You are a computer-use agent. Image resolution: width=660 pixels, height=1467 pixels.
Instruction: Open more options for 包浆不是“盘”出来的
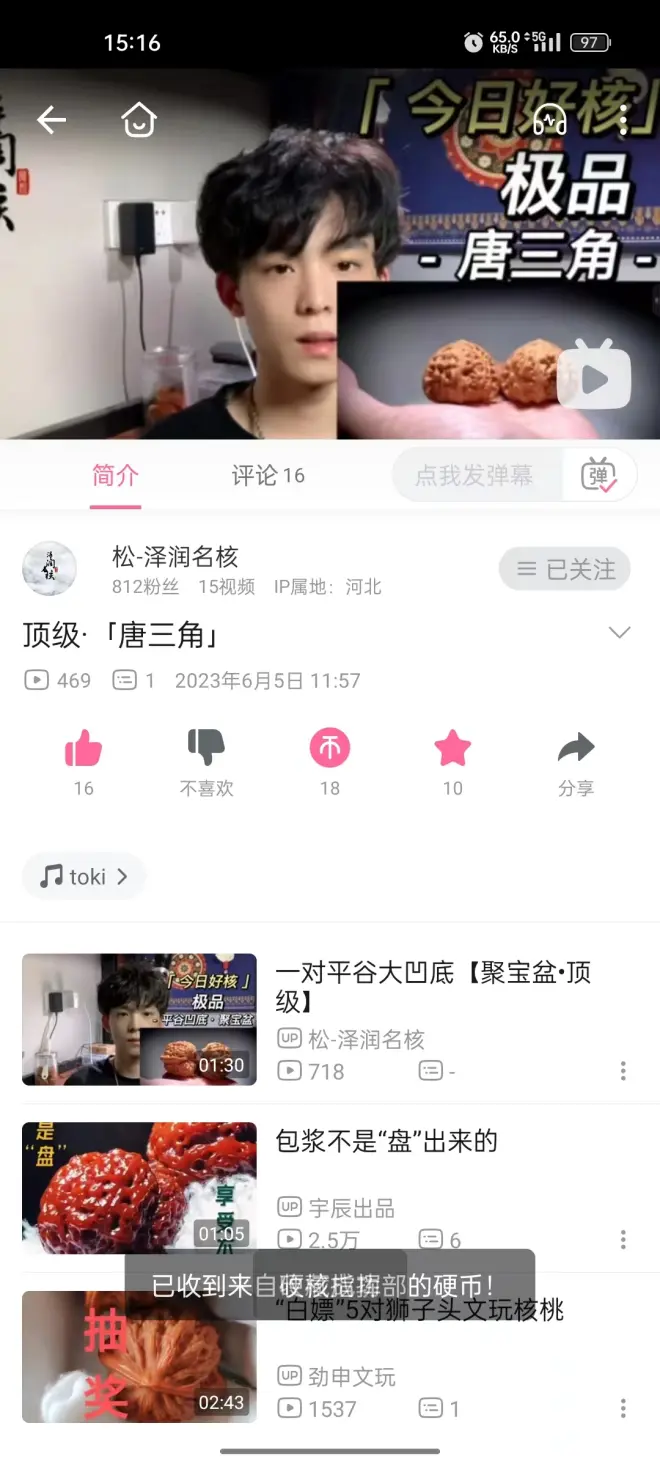(623, 1240)
